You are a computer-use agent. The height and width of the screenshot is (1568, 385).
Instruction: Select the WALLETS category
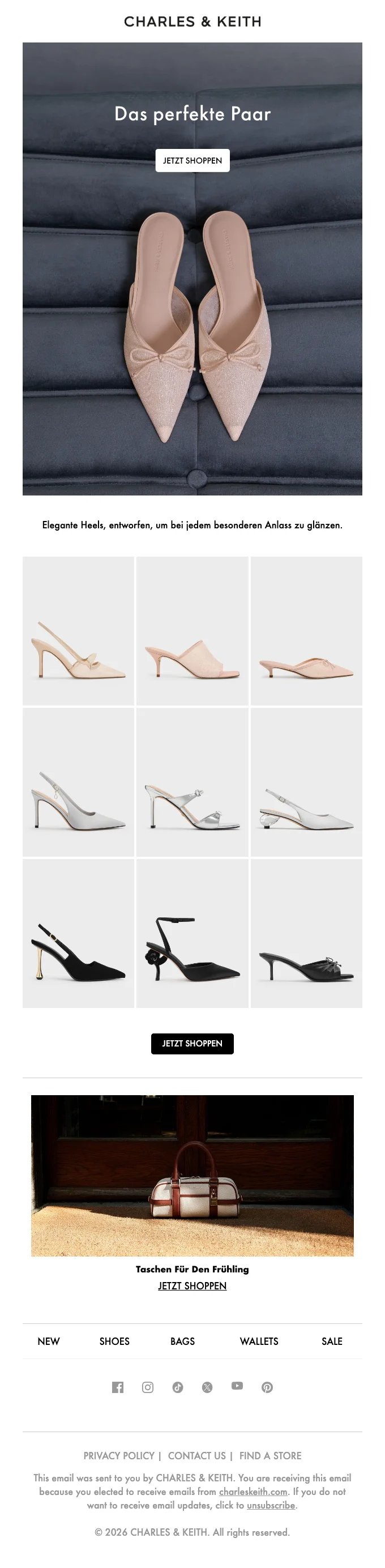pos(259,1341)
